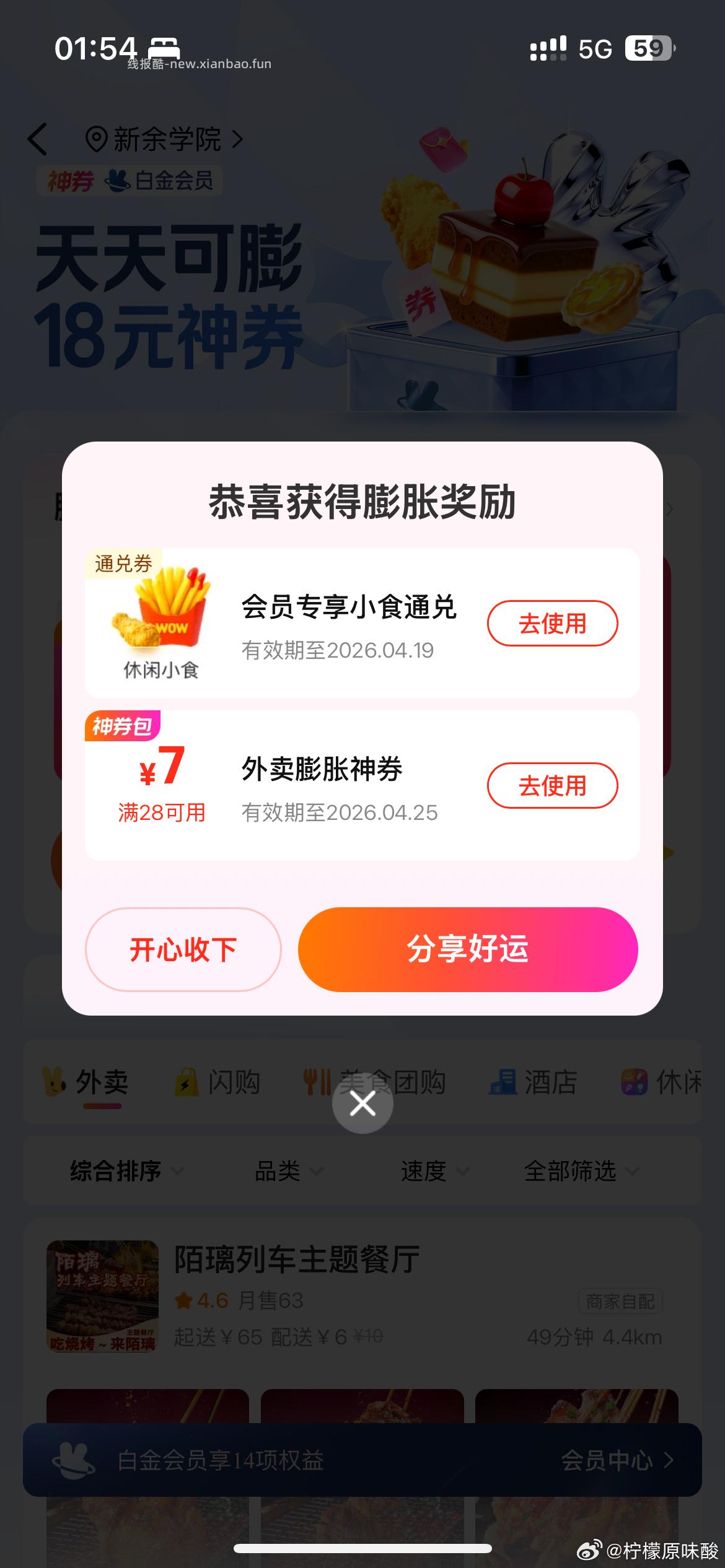Tap the battery indicator showing 59
This screenshot has height=1568, width=725.
pos(646,46)
